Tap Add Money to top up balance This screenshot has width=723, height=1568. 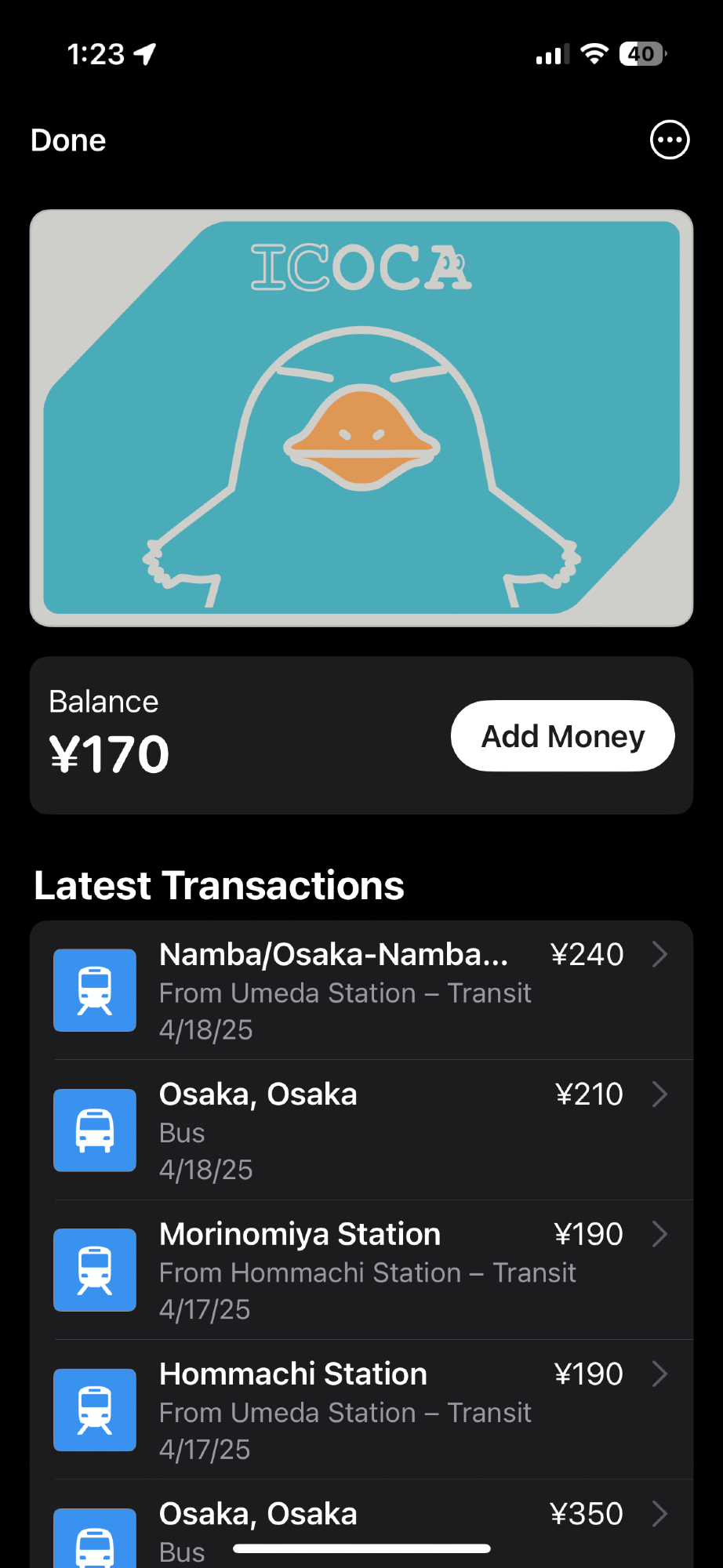pos(562,736)
